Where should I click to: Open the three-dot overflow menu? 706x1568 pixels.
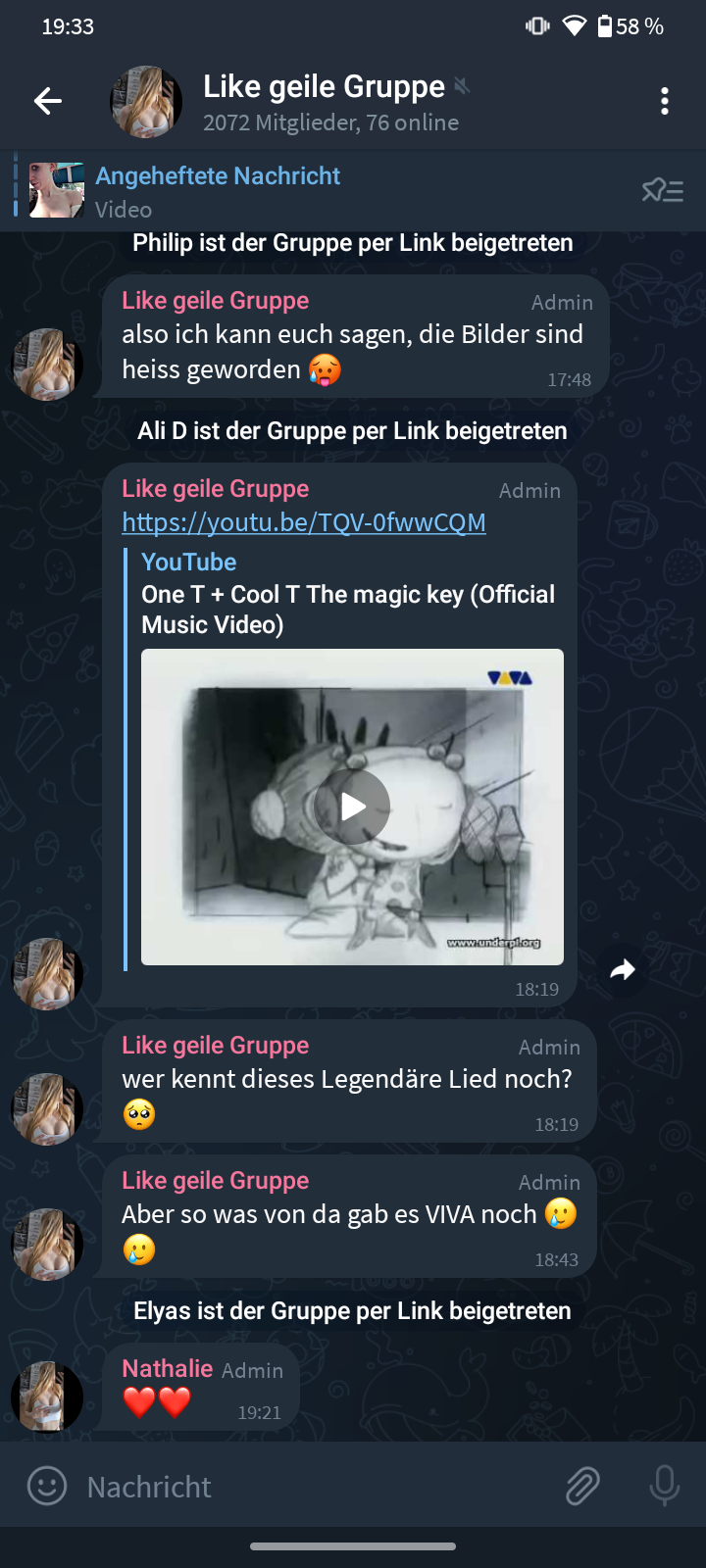click(665, 101)
